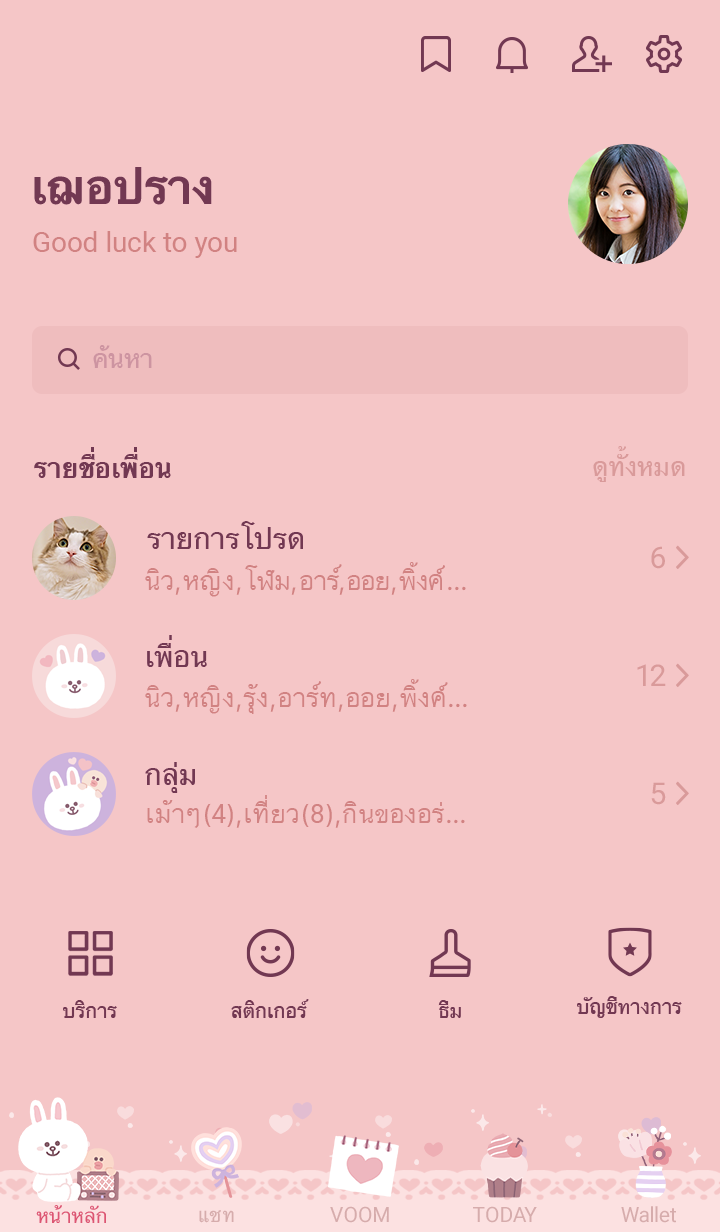Open the บริการ services shortcut
The width and height of the screenshot is (720, 1232).
(90, 973)
